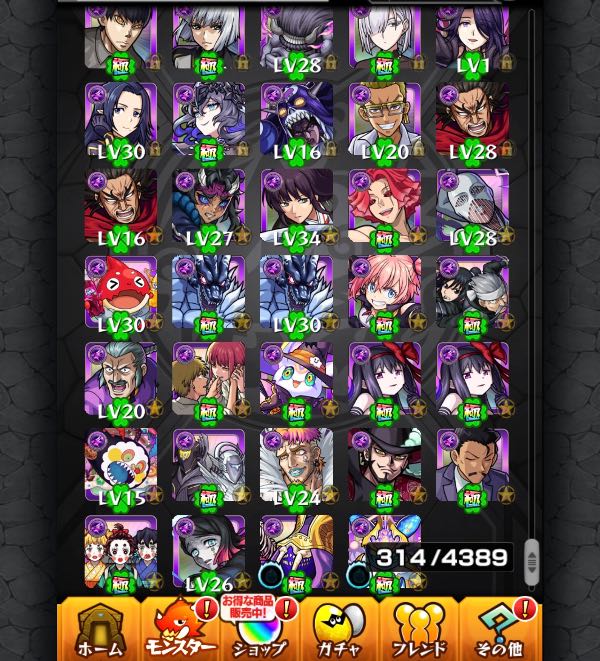Screen dimensions: 600x661
Task: Open the colorful sushi roll monster LV15
Action: pyautogui.click(x=121, y=465)
